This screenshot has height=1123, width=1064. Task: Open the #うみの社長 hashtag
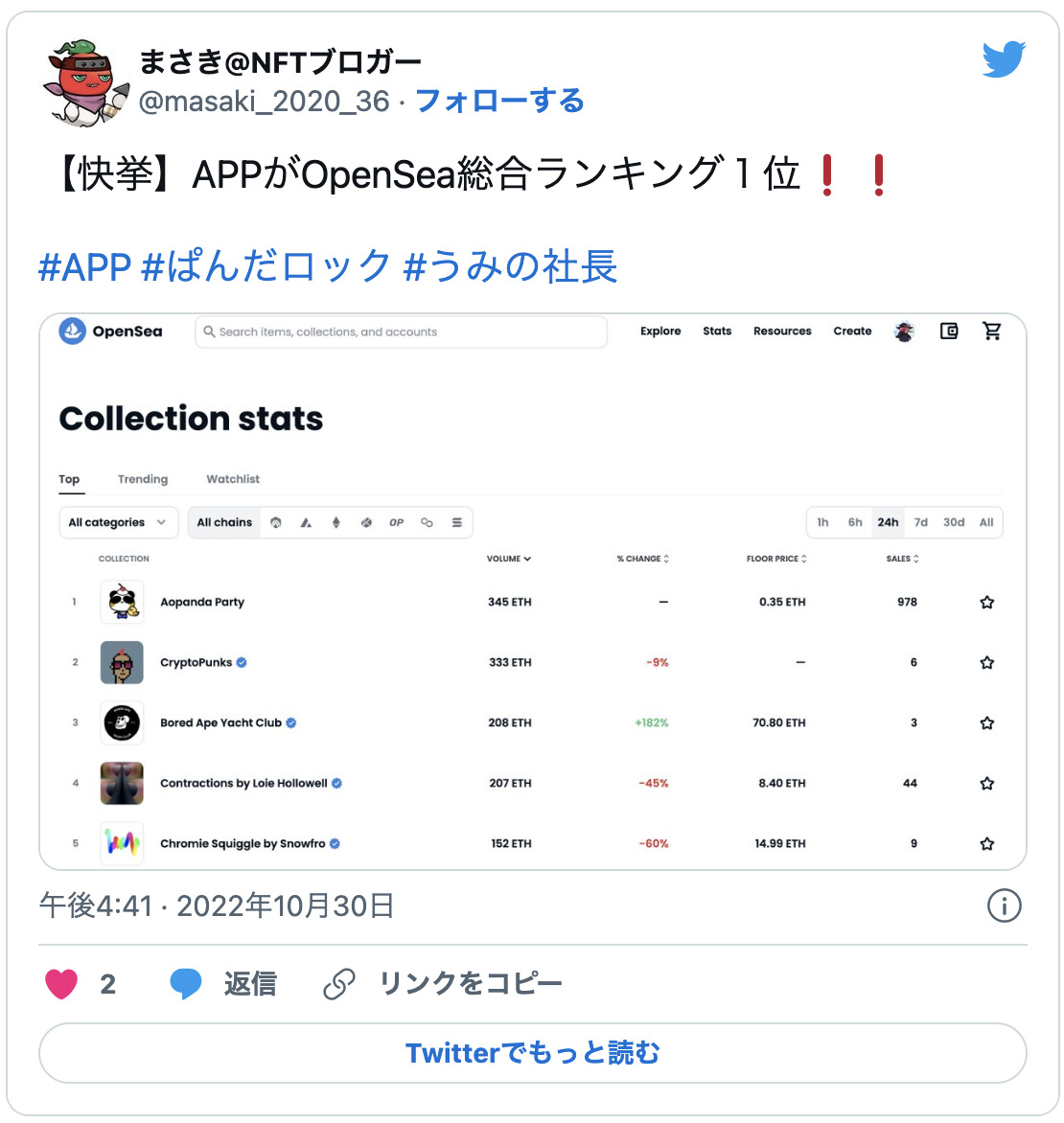pyautogui.click(x=511, y=266)
